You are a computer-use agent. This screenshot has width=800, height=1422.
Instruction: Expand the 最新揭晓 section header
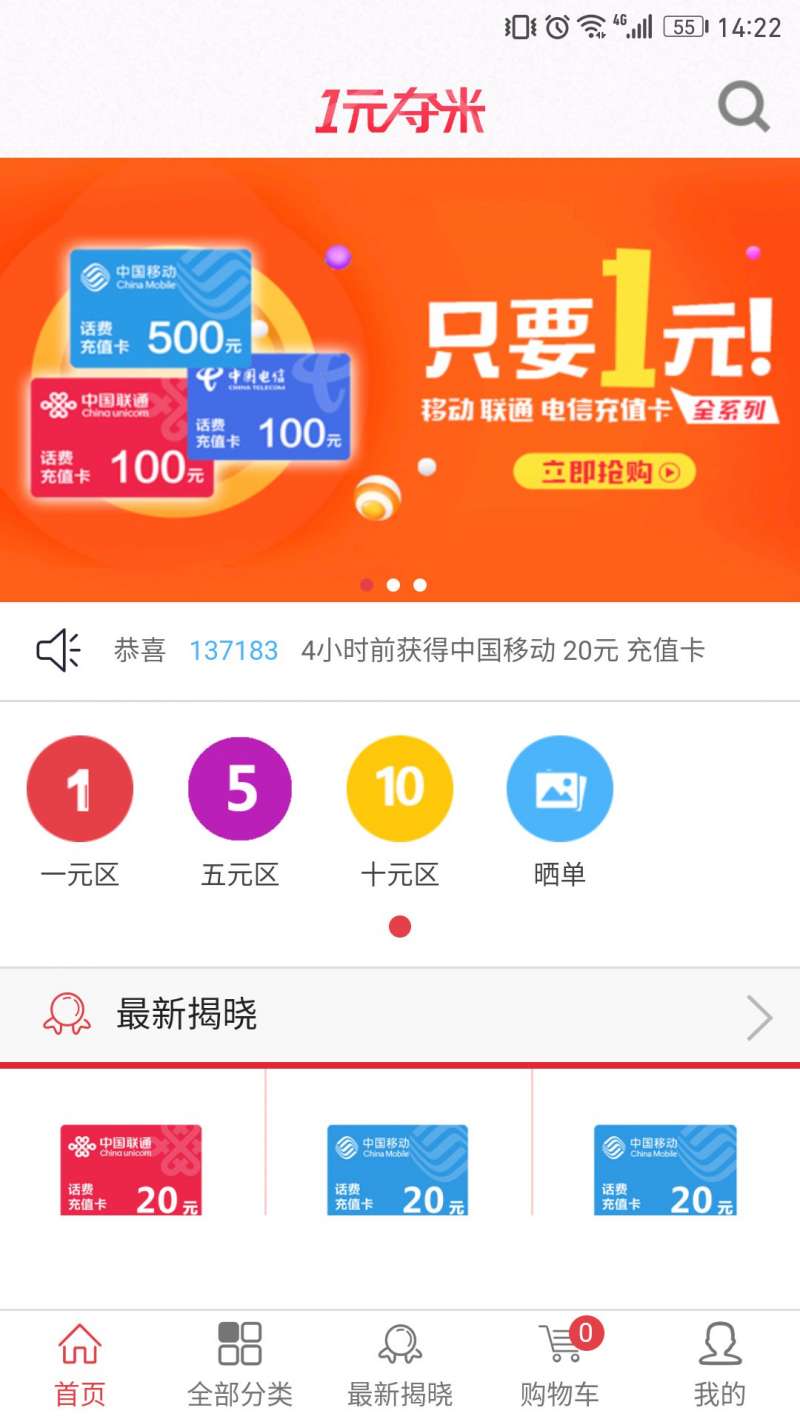pos(400,1016)
